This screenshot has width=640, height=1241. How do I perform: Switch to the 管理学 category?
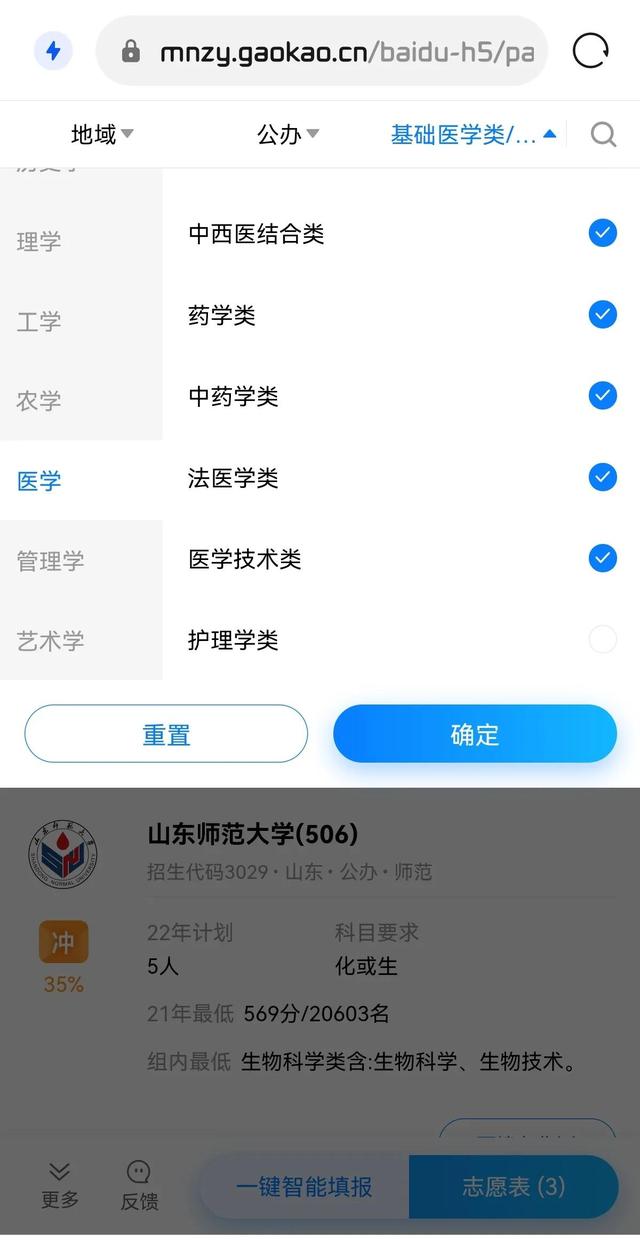pos(50,561)
